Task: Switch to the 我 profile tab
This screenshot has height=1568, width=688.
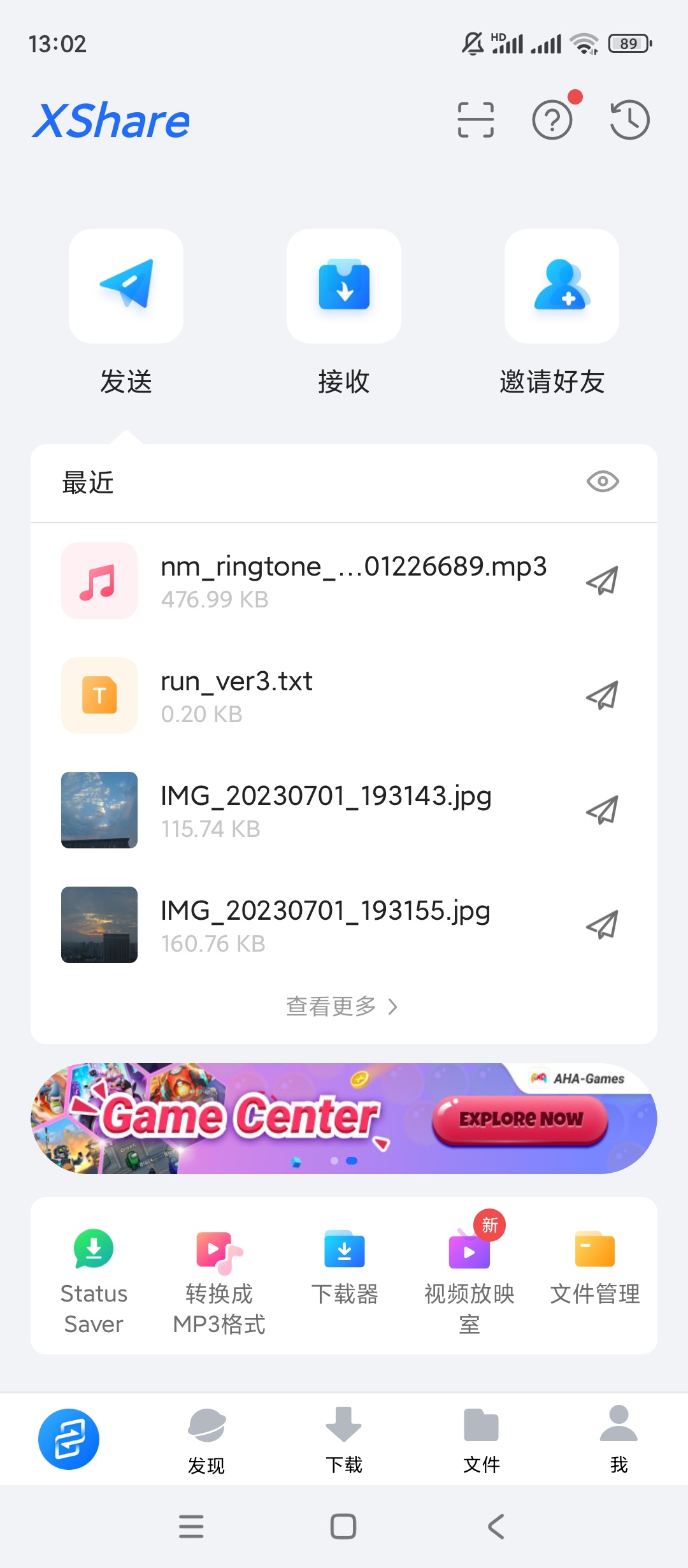Action: [x=619, y=1439]
